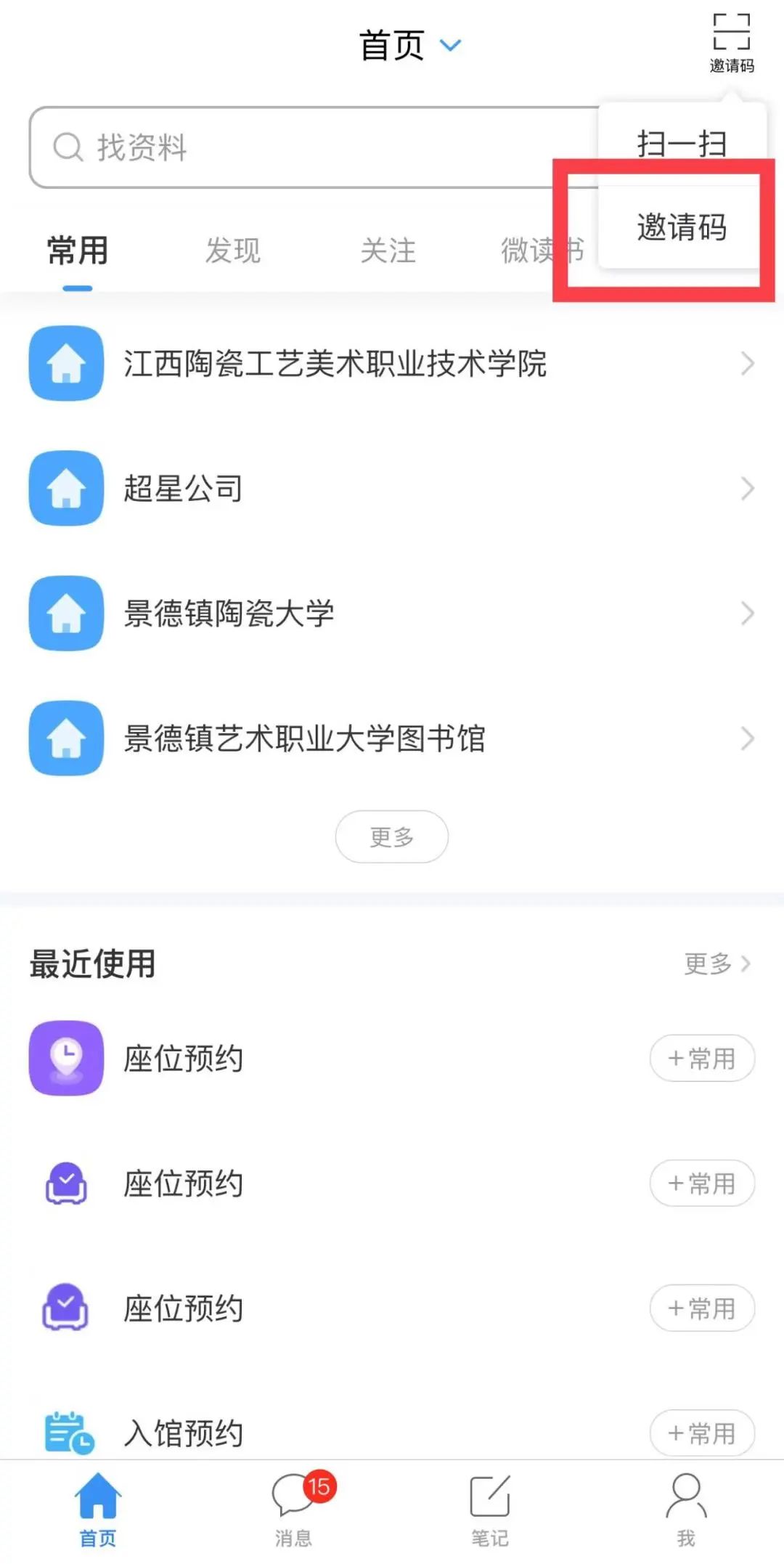Open 景德镇艺术职业大学图书馆

pos(304,738)
